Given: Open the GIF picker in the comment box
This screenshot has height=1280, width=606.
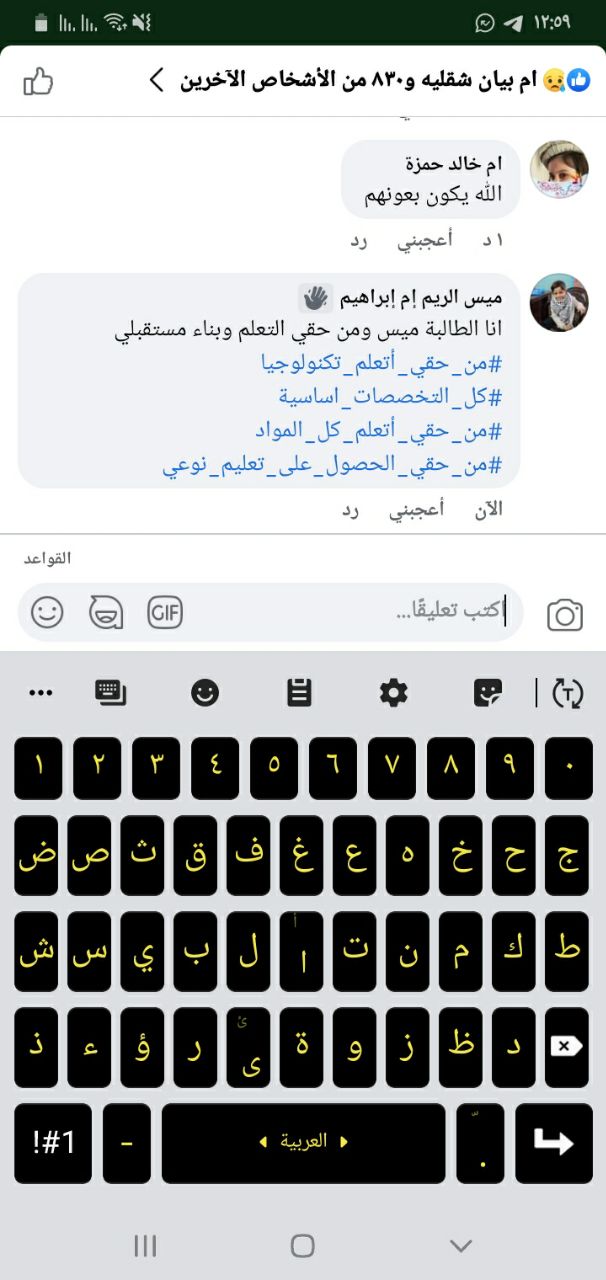Looking at the screenshot, I should [165, 611].
